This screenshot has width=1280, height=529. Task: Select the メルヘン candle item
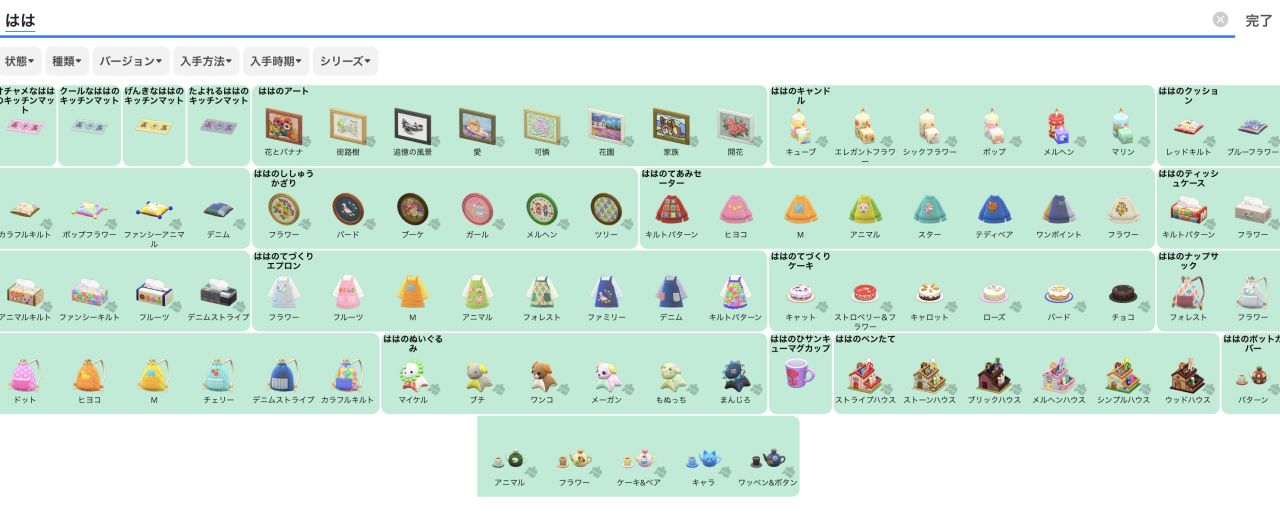1058,128
